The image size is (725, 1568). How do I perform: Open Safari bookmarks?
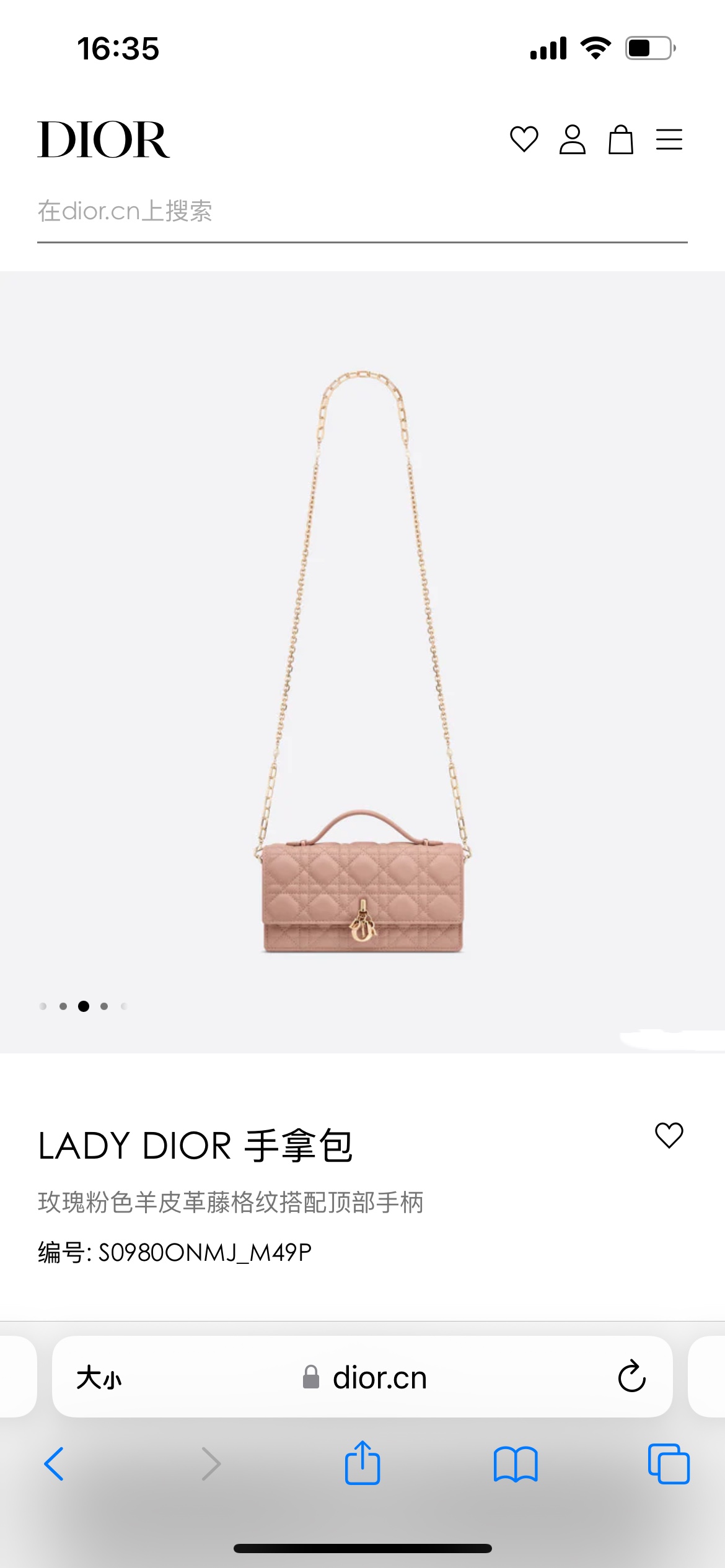[516, 1464]
